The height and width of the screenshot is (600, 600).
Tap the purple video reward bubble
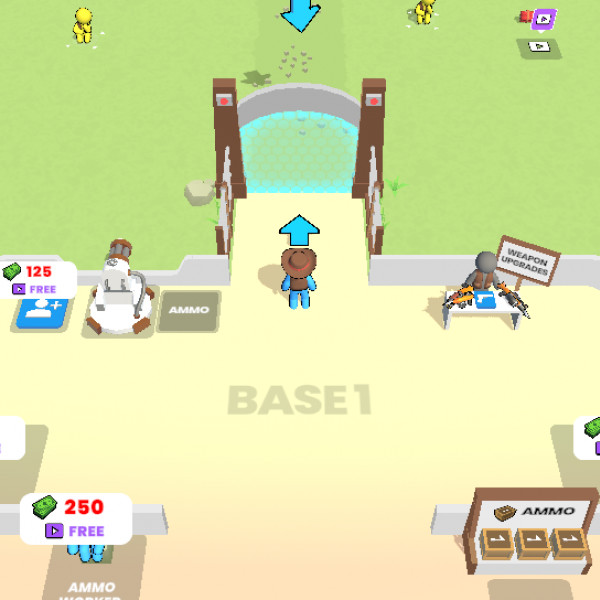[543, 17]
